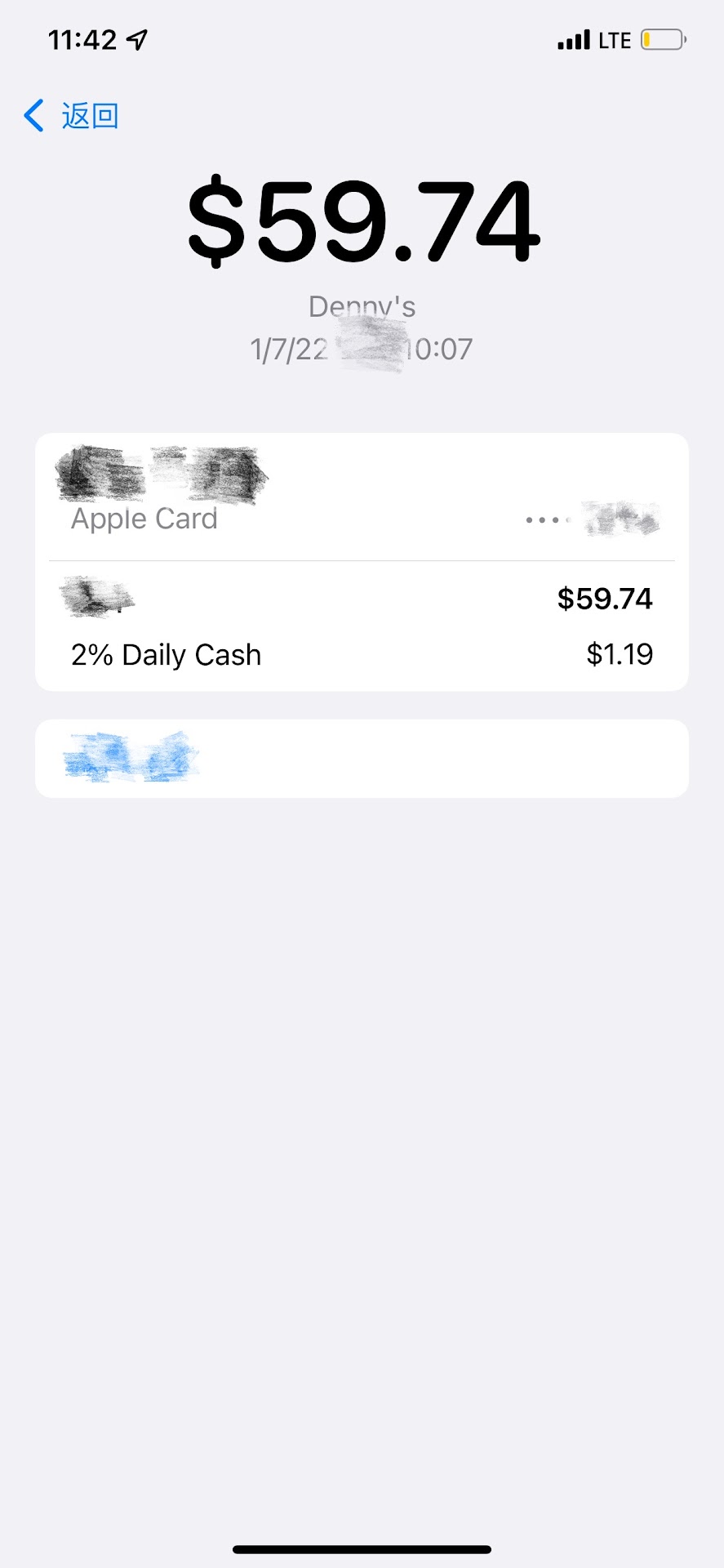Open the Apple Card row

tap(361, 498)
